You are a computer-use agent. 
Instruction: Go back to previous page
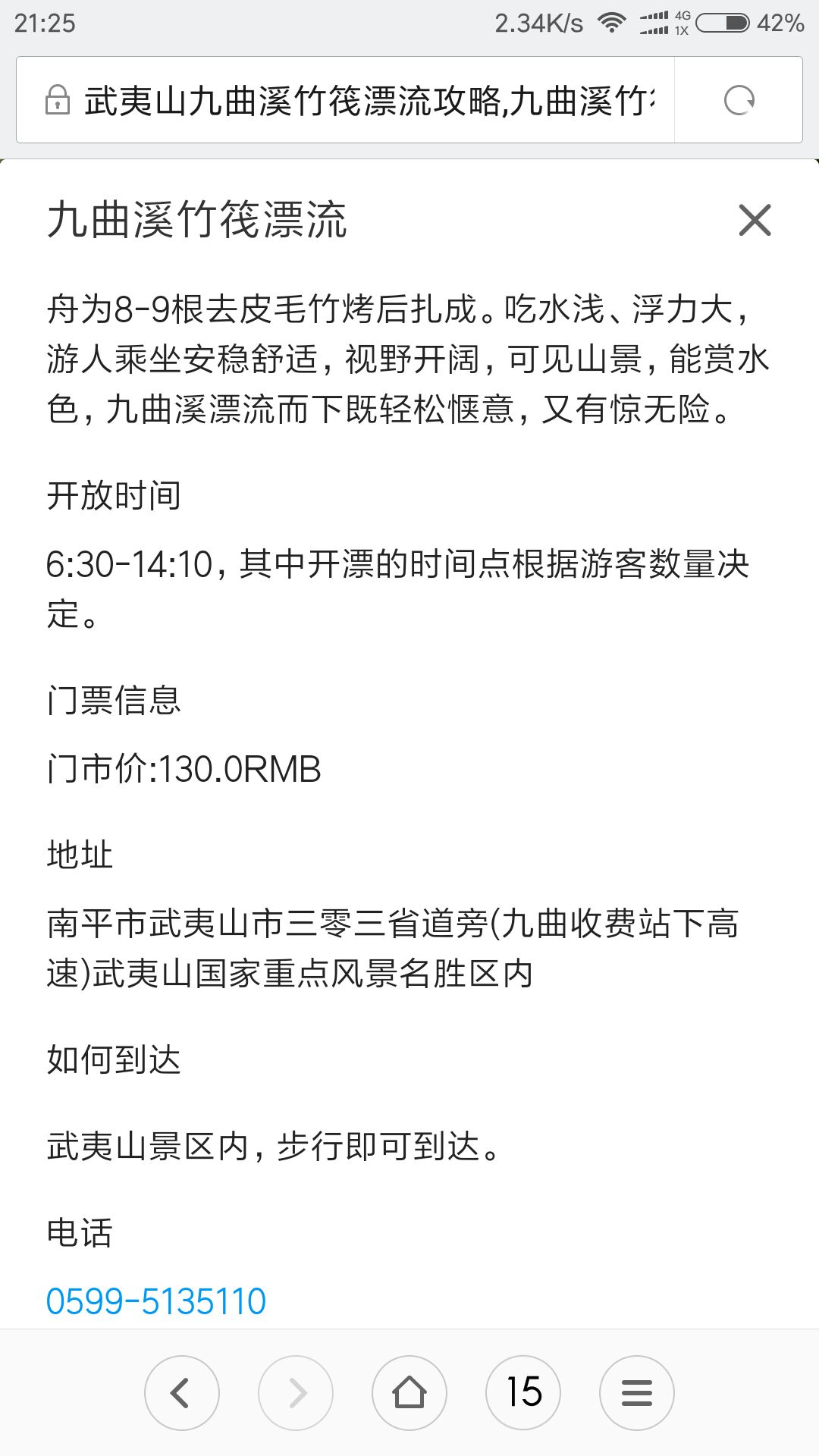pyautogui.click(x=182, y=1393)
